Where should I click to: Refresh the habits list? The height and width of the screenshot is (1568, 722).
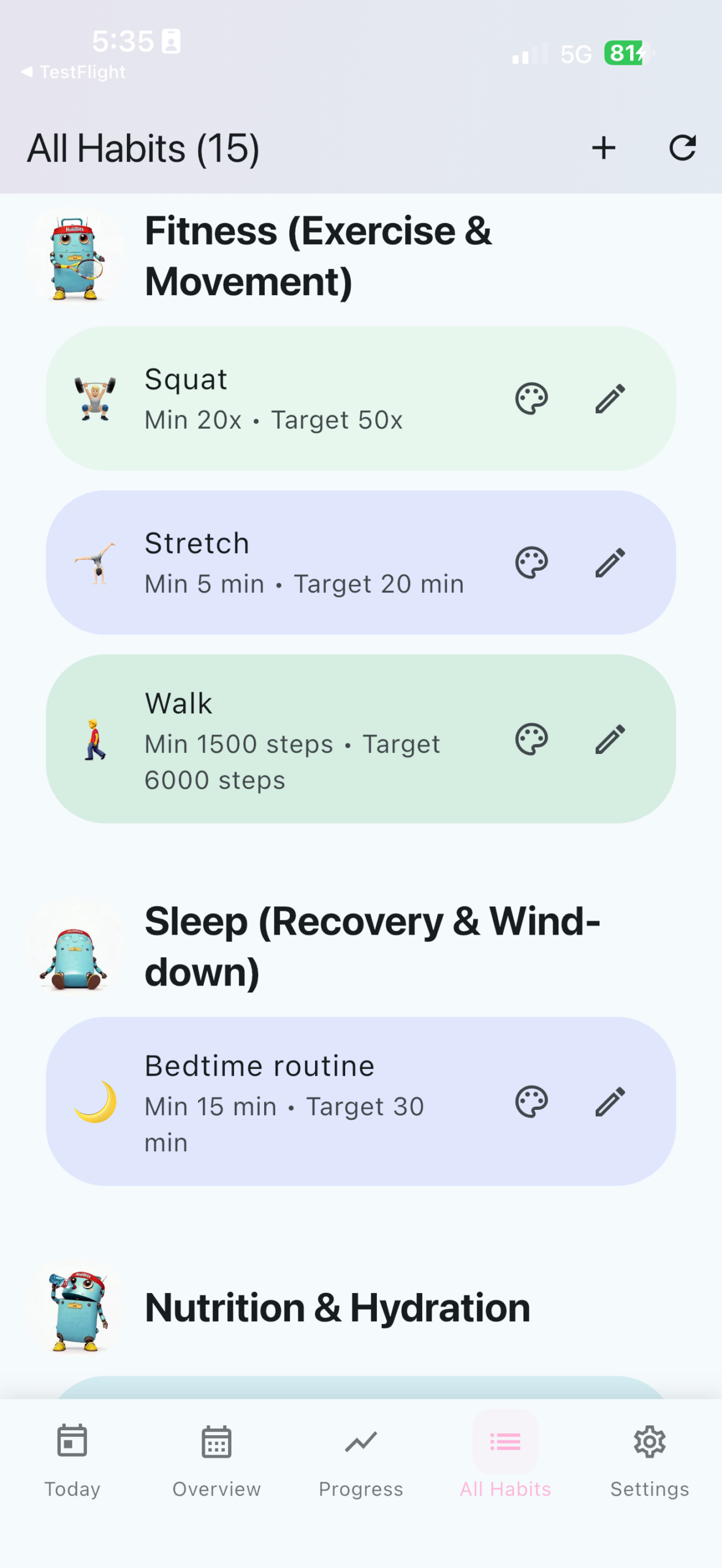[682, 148]
